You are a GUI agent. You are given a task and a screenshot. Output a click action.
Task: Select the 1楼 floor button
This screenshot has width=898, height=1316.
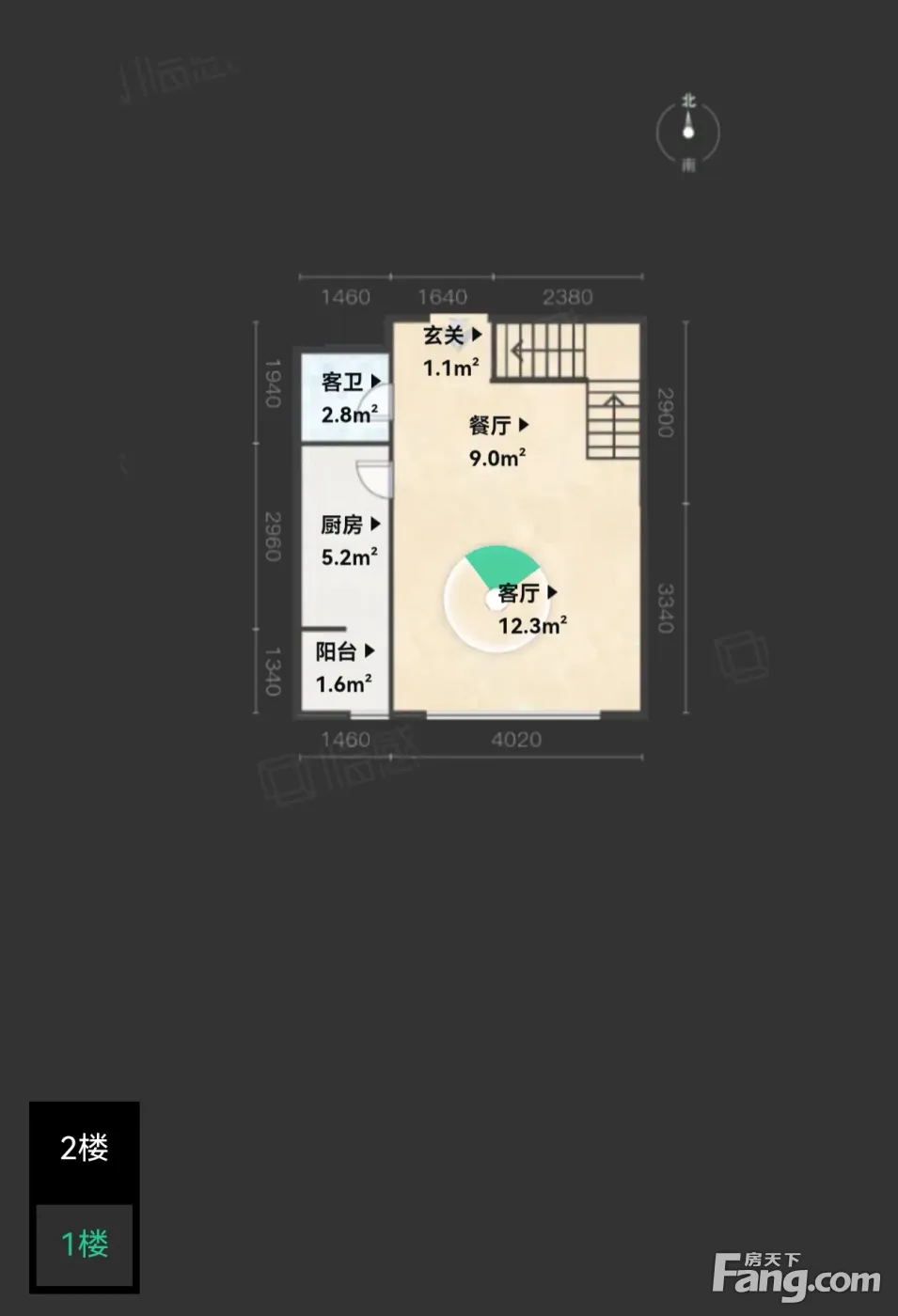(85, 1245)
